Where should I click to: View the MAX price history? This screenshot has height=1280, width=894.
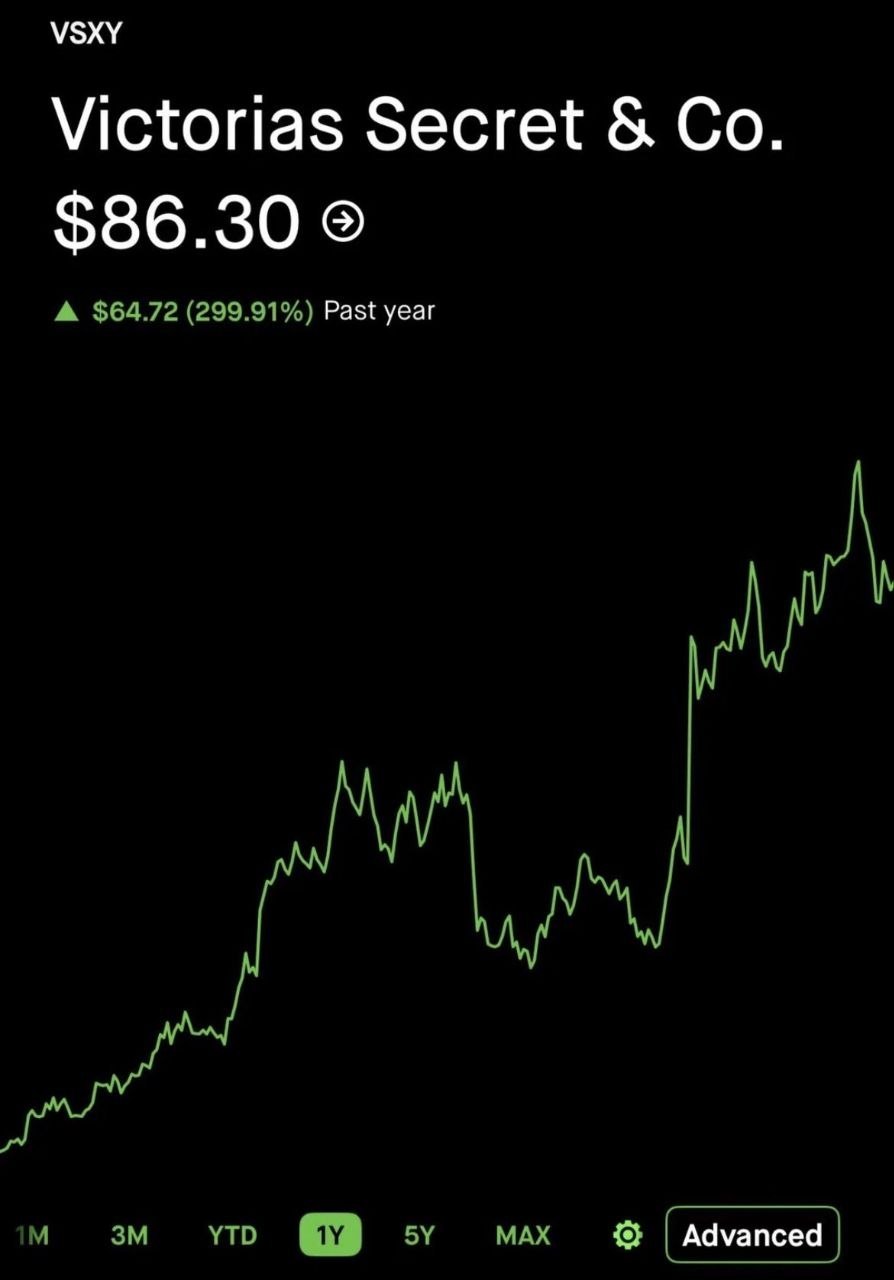click(x=523, y=1235)
